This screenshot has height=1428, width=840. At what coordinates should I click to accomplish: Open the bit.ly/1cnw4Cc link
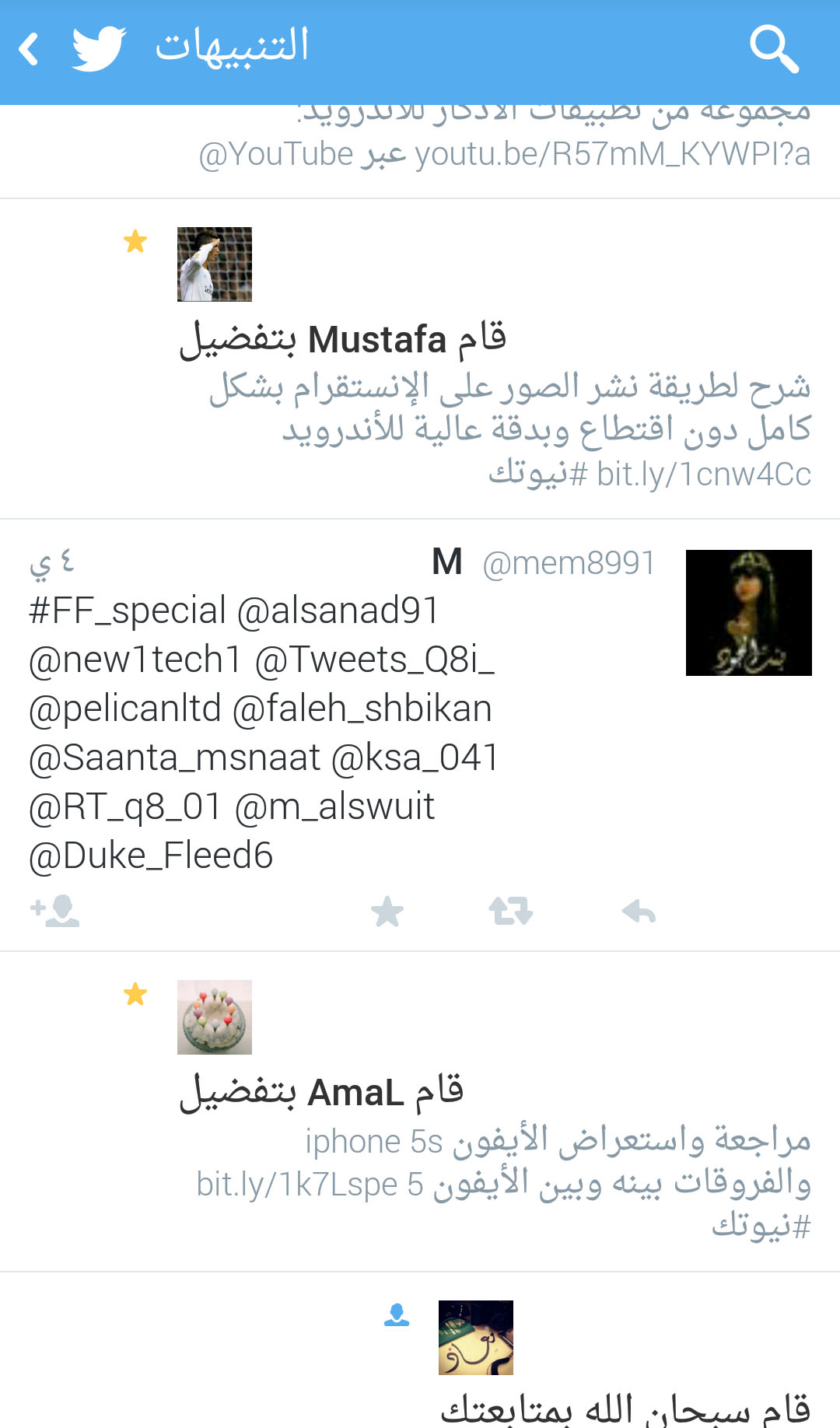point(704,474)
